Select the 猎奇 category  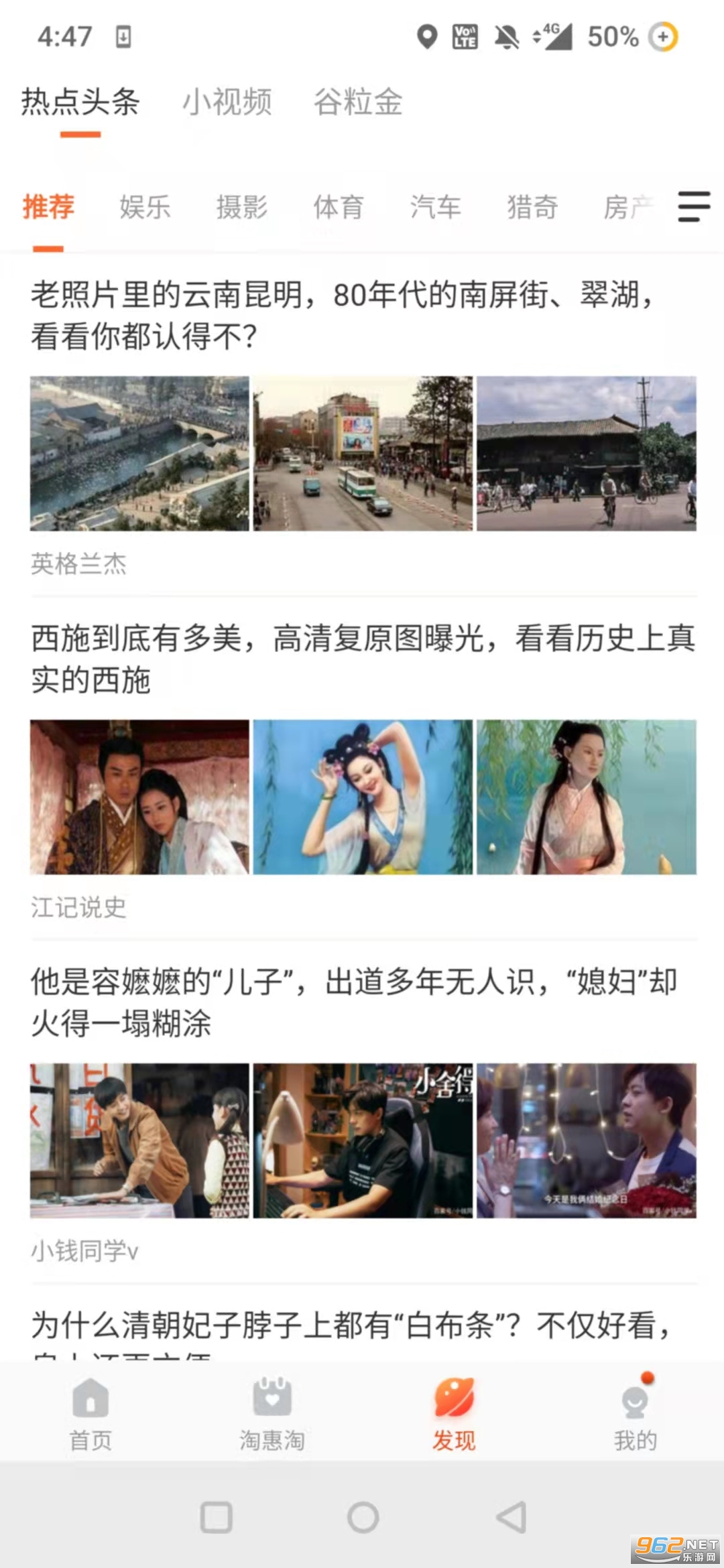click(x=532, y=207)
